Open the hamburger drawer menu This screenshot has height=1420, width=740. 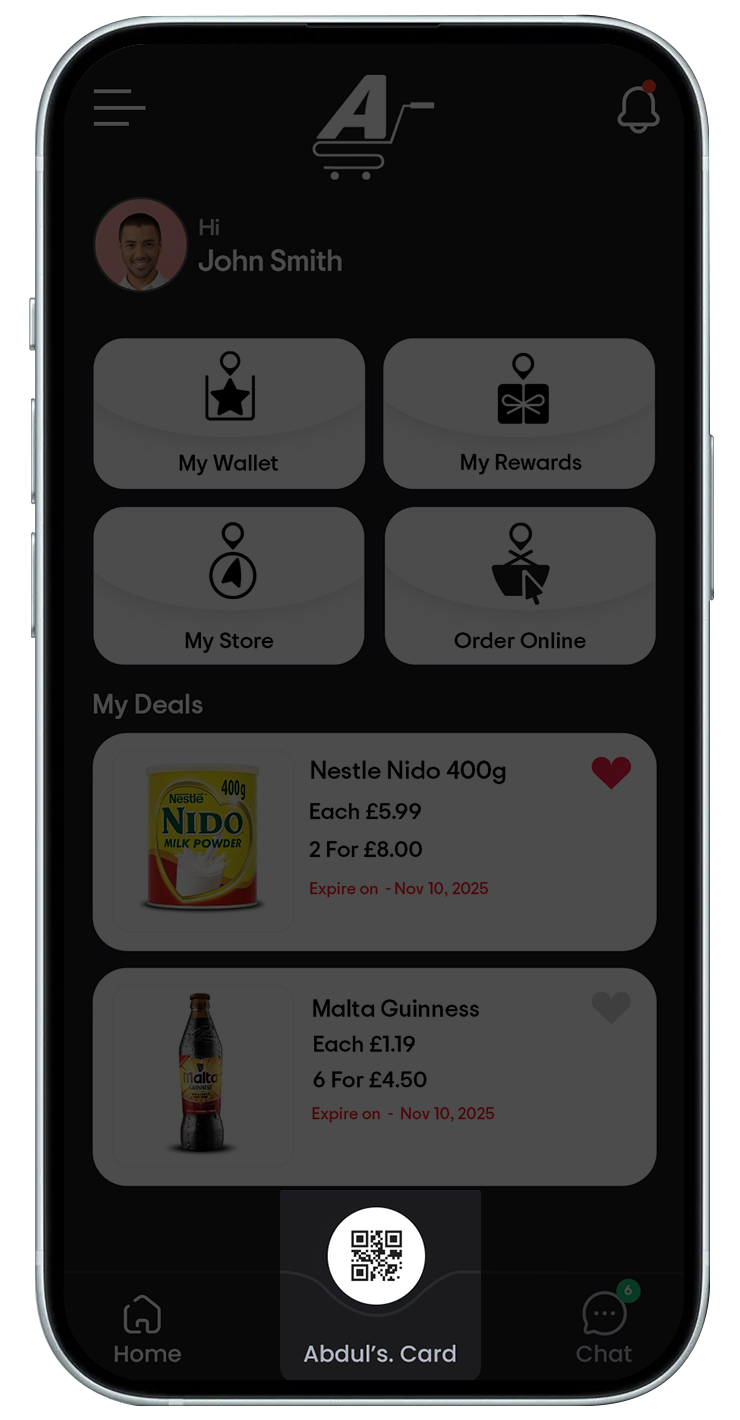tap(119, 107)
